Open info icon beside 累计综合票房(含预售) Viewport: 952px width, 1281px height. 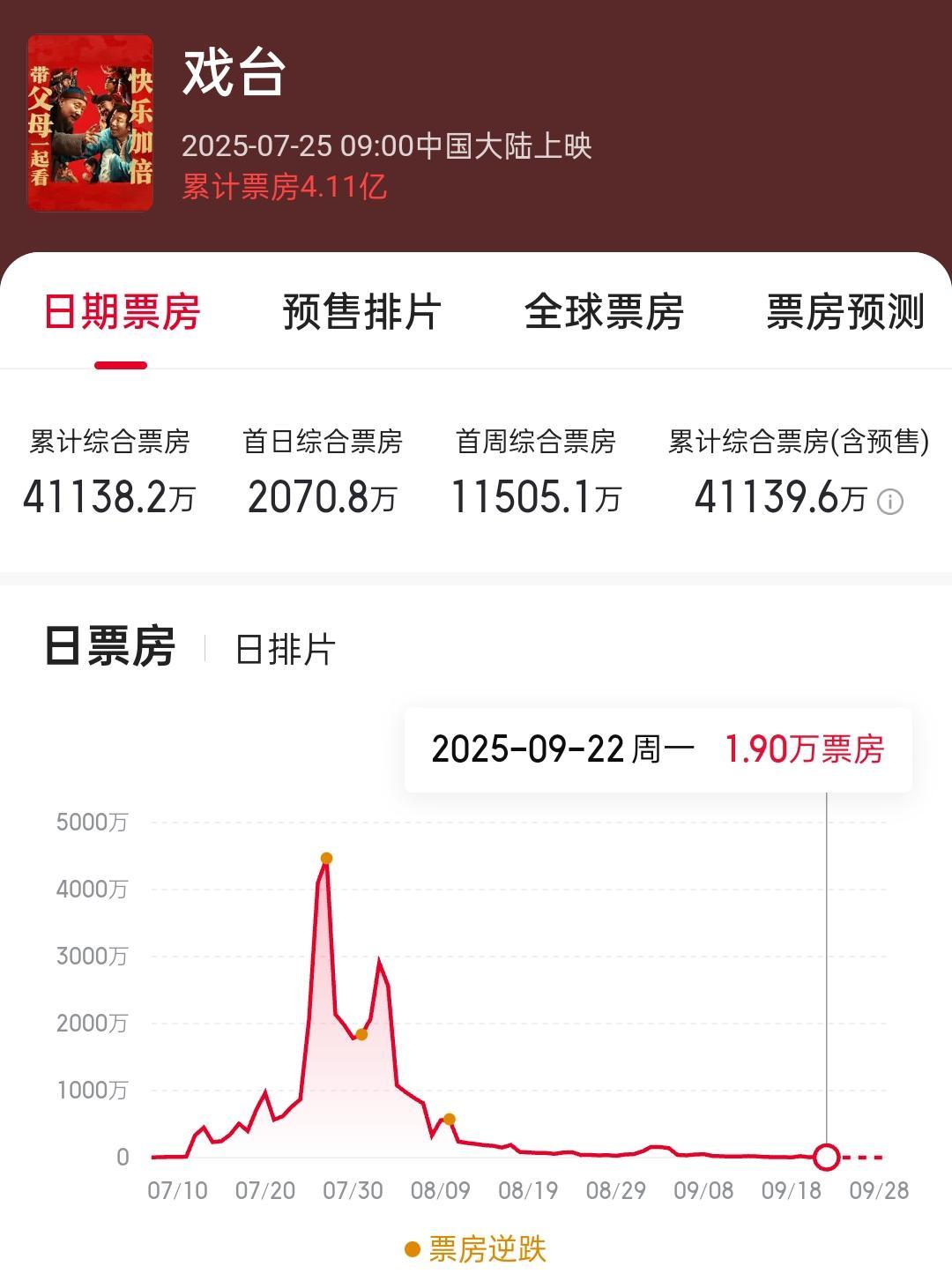click(x=890, y=503)
